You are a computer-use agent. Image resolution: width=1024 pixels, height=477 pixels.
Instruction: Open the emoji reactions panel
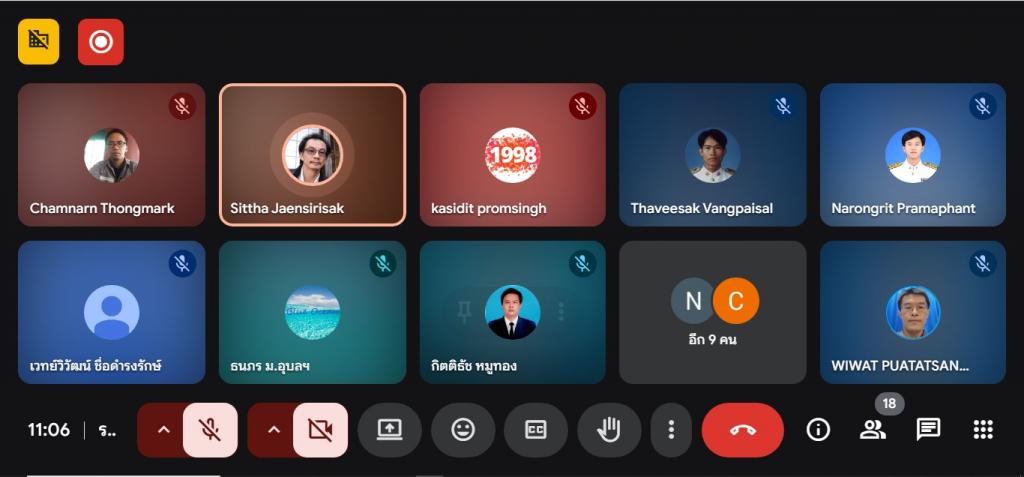pos(463,430)
